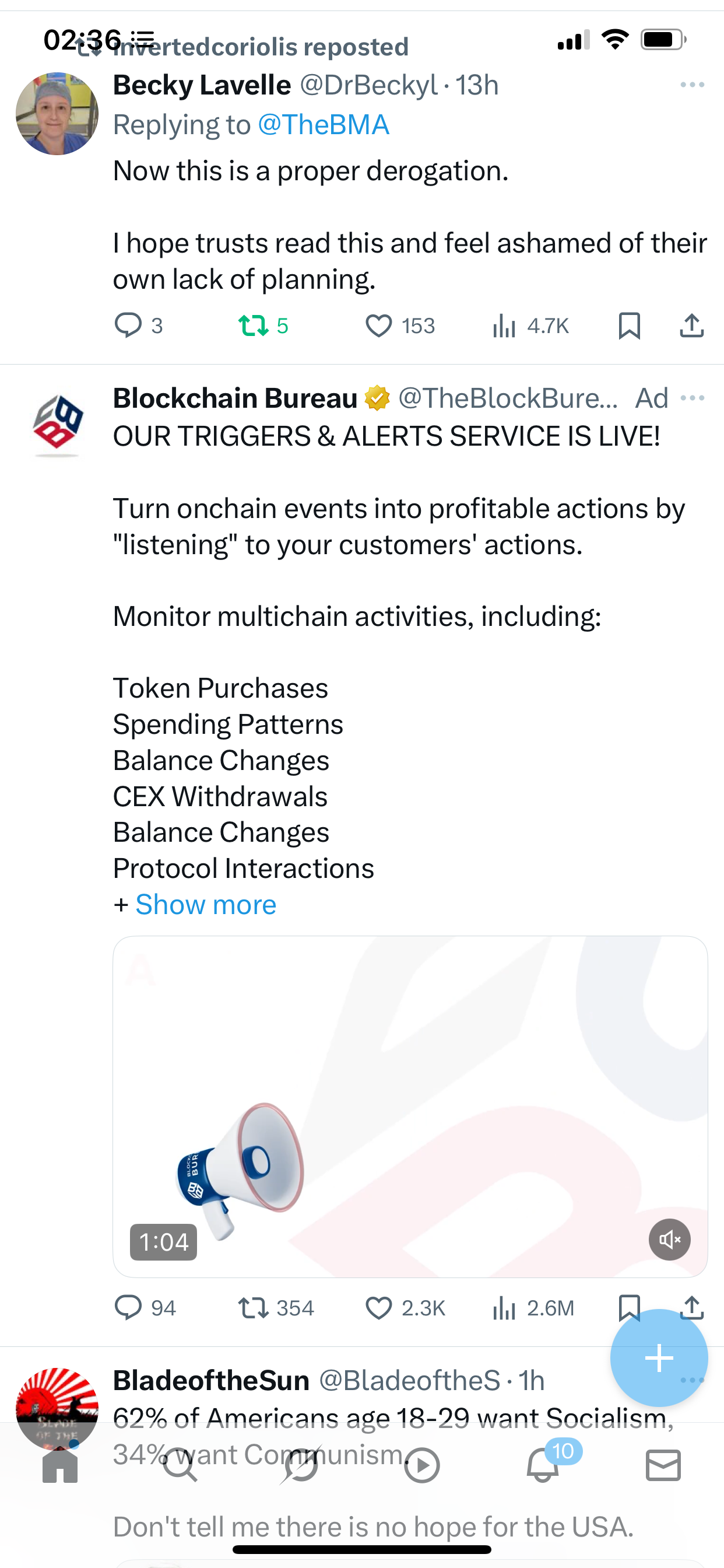
Task: Compose a new post with the plus button
Action: click(x=659, y=1357)
